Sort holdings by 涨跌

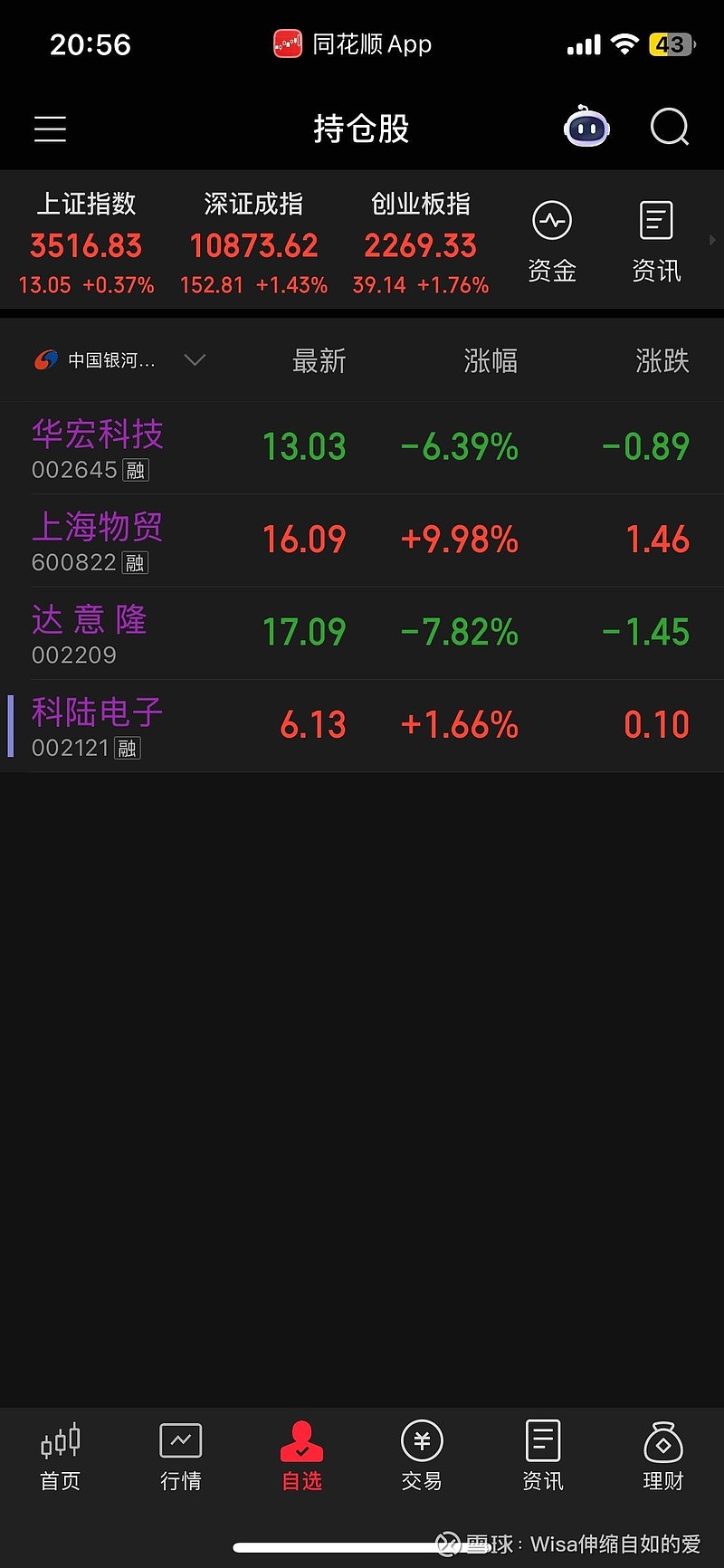point(662,361)
